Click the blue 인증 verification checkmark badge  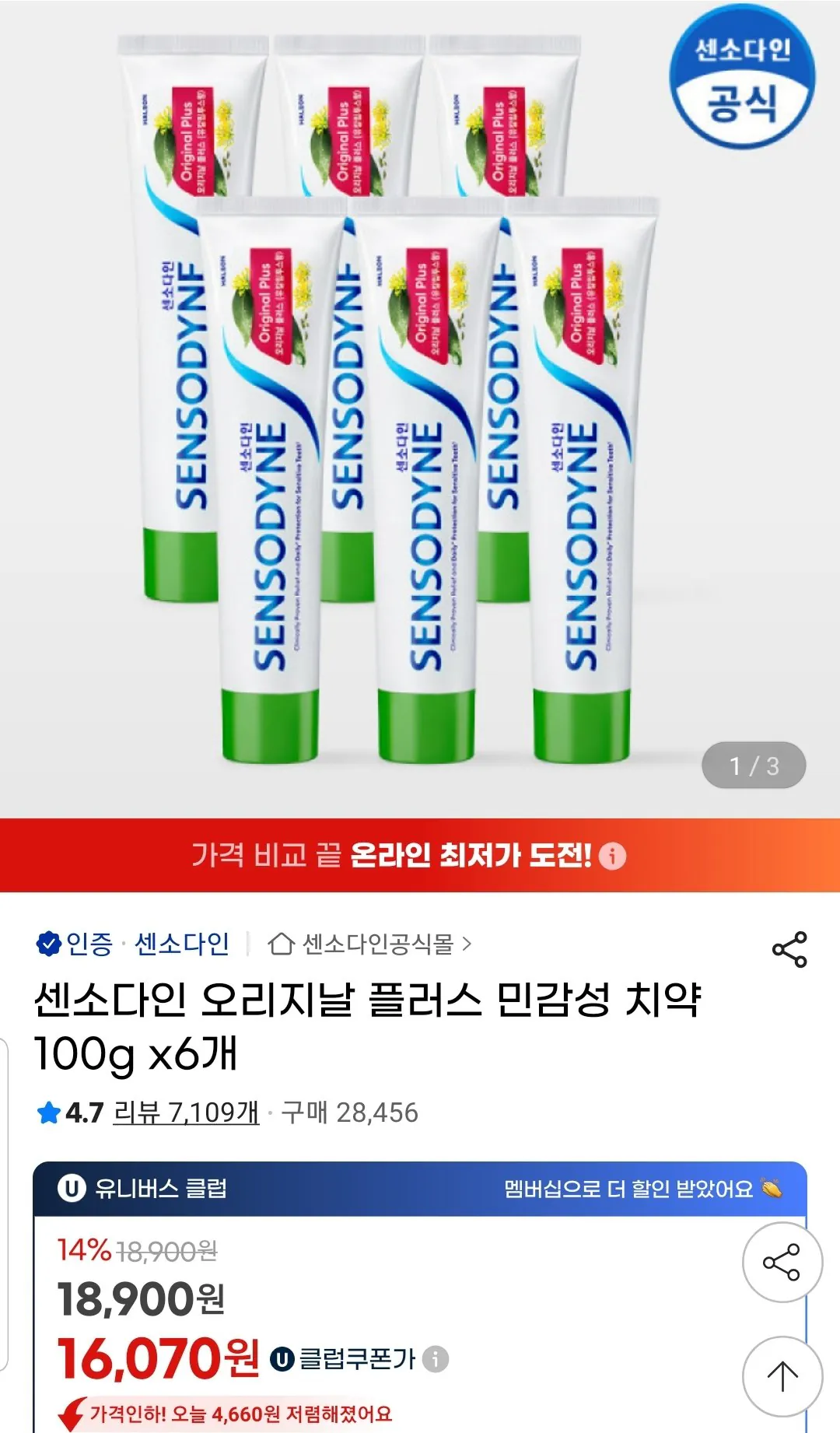tap(48, 944)
